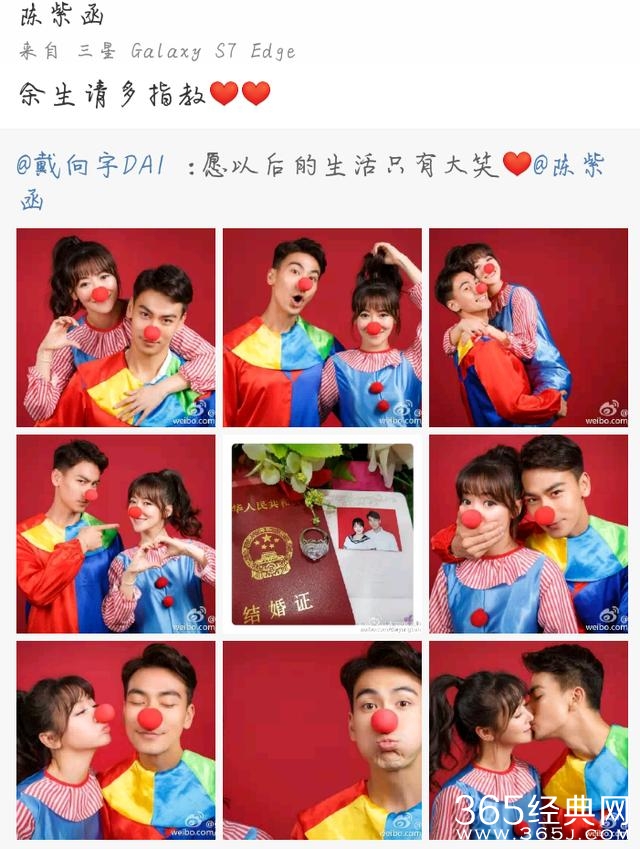Open photo of man alone puffing cheeks
This screenshot has width=640, height=849.
point(322,739)
